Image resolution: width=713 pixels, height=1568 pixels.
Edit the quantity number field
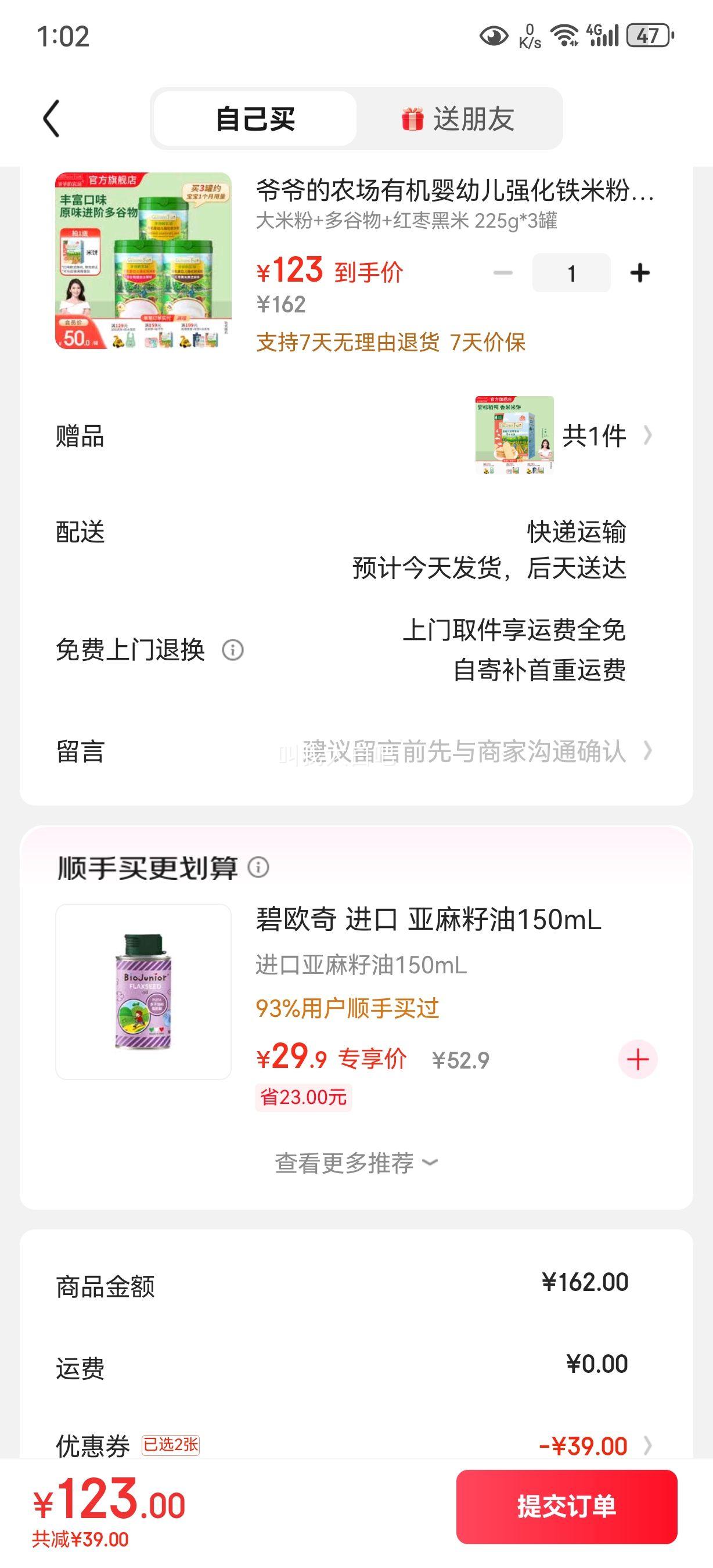pos(571,274)
